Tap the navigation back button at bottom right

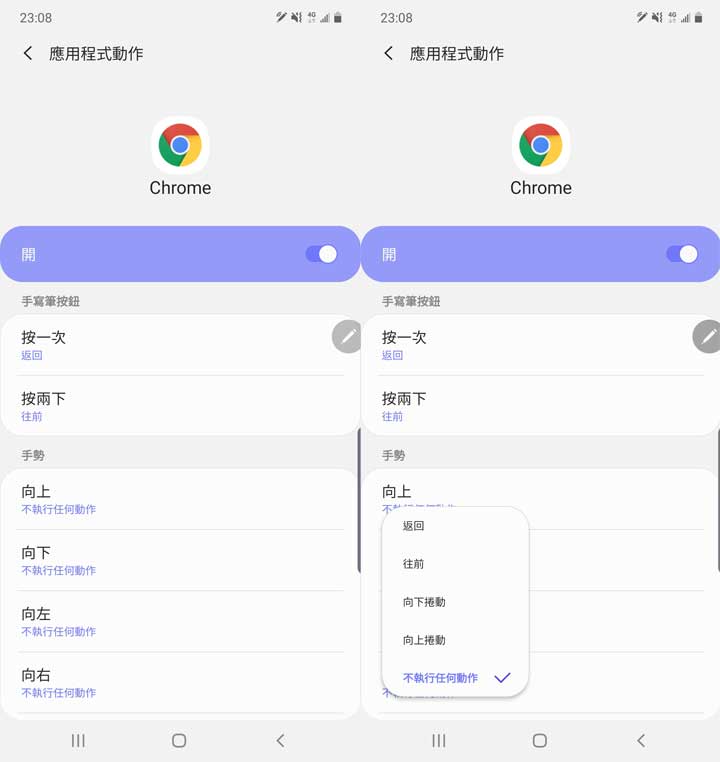(641, 741)
